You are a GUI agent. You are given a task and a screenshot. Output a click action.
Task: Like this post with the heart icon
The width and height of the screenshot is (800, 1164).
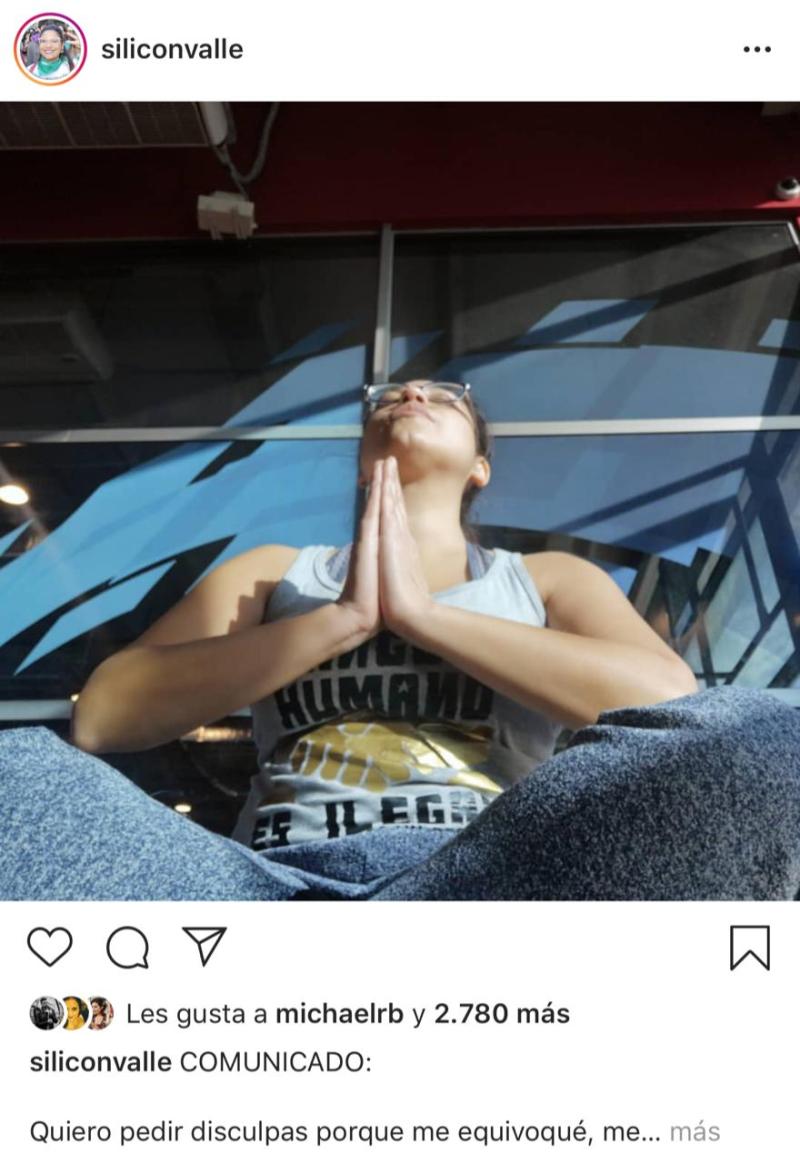tap(50, 947)
